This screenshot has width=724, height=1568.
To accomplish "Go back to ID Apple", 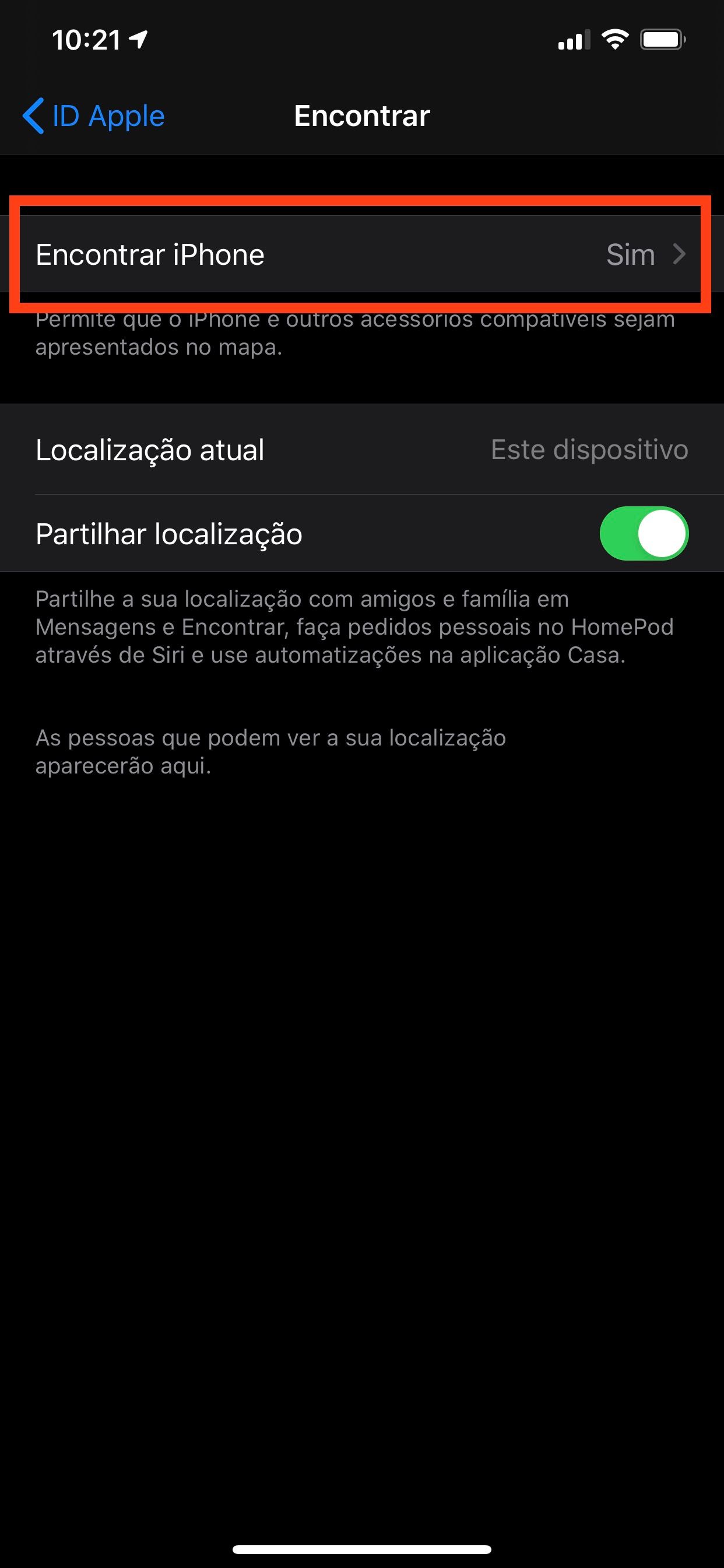I will coord(94,116).
